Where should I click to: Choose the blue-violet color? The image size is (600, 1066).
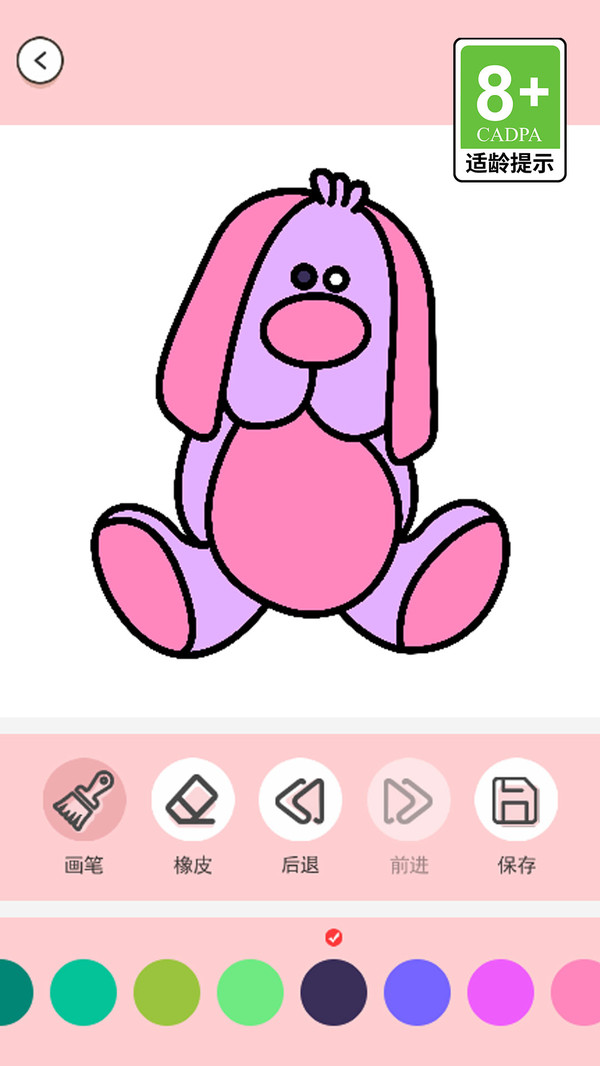(x=417, y=992)
